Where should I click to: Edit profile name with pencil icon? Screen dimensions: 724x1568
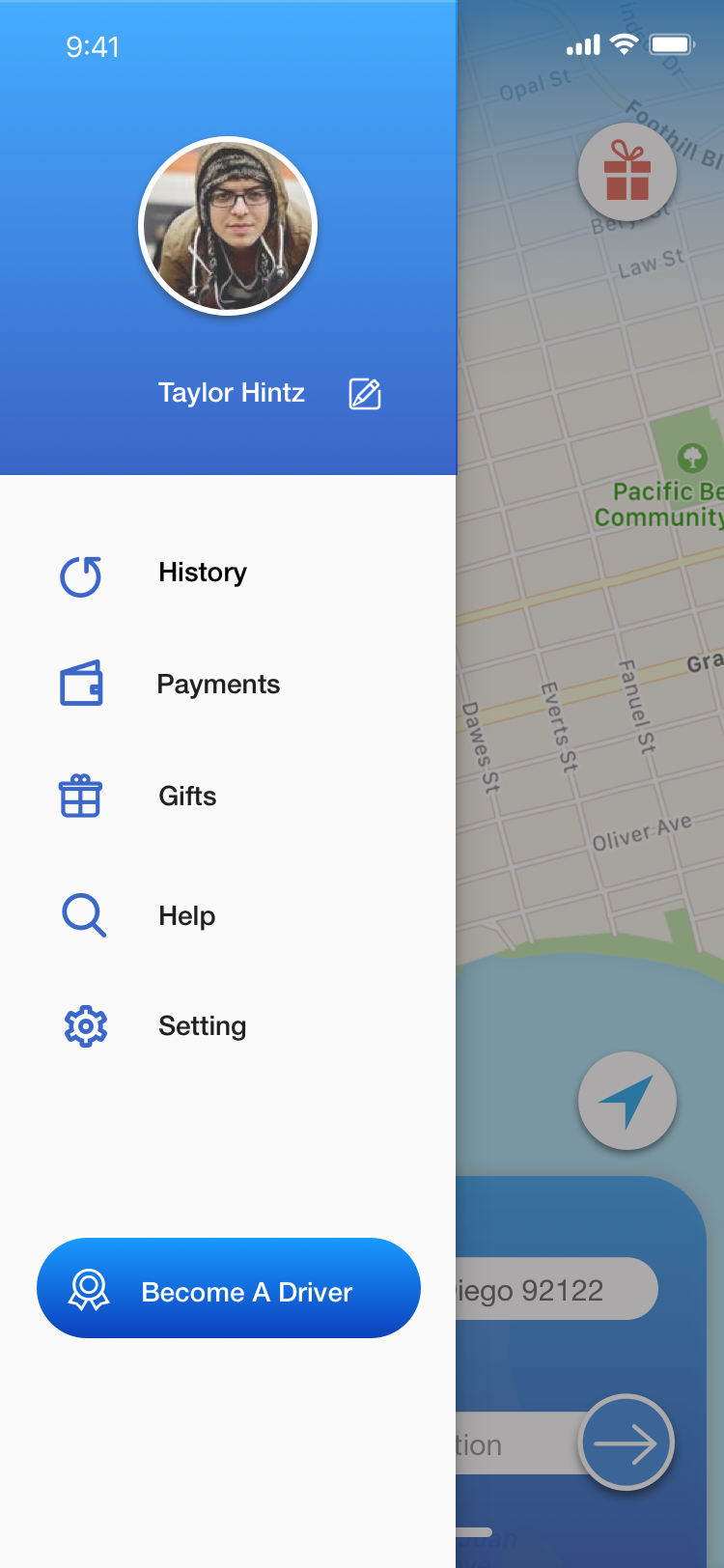[x=365, y=394]
